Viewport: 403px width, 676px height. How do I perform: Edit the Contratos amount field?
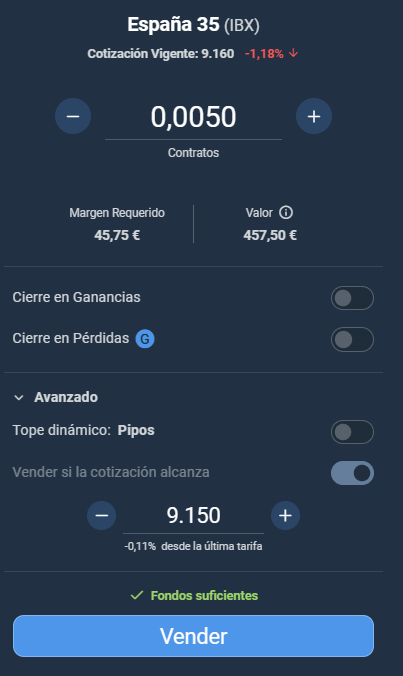point(194,117)
